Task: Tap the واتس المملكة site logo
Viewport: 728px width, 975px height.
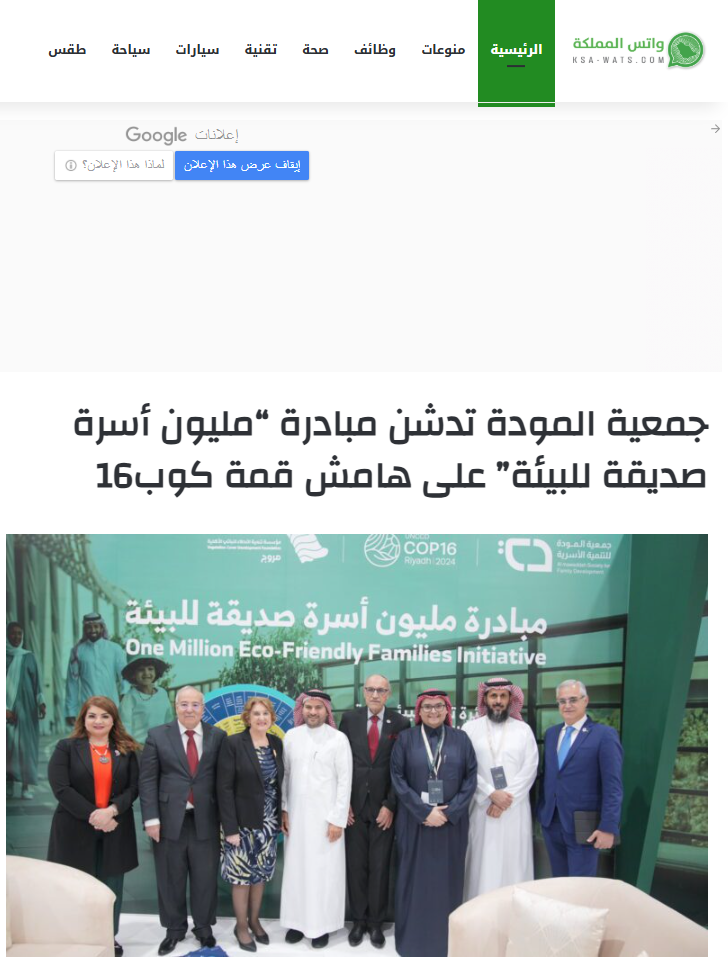Action: click(638, 50)
